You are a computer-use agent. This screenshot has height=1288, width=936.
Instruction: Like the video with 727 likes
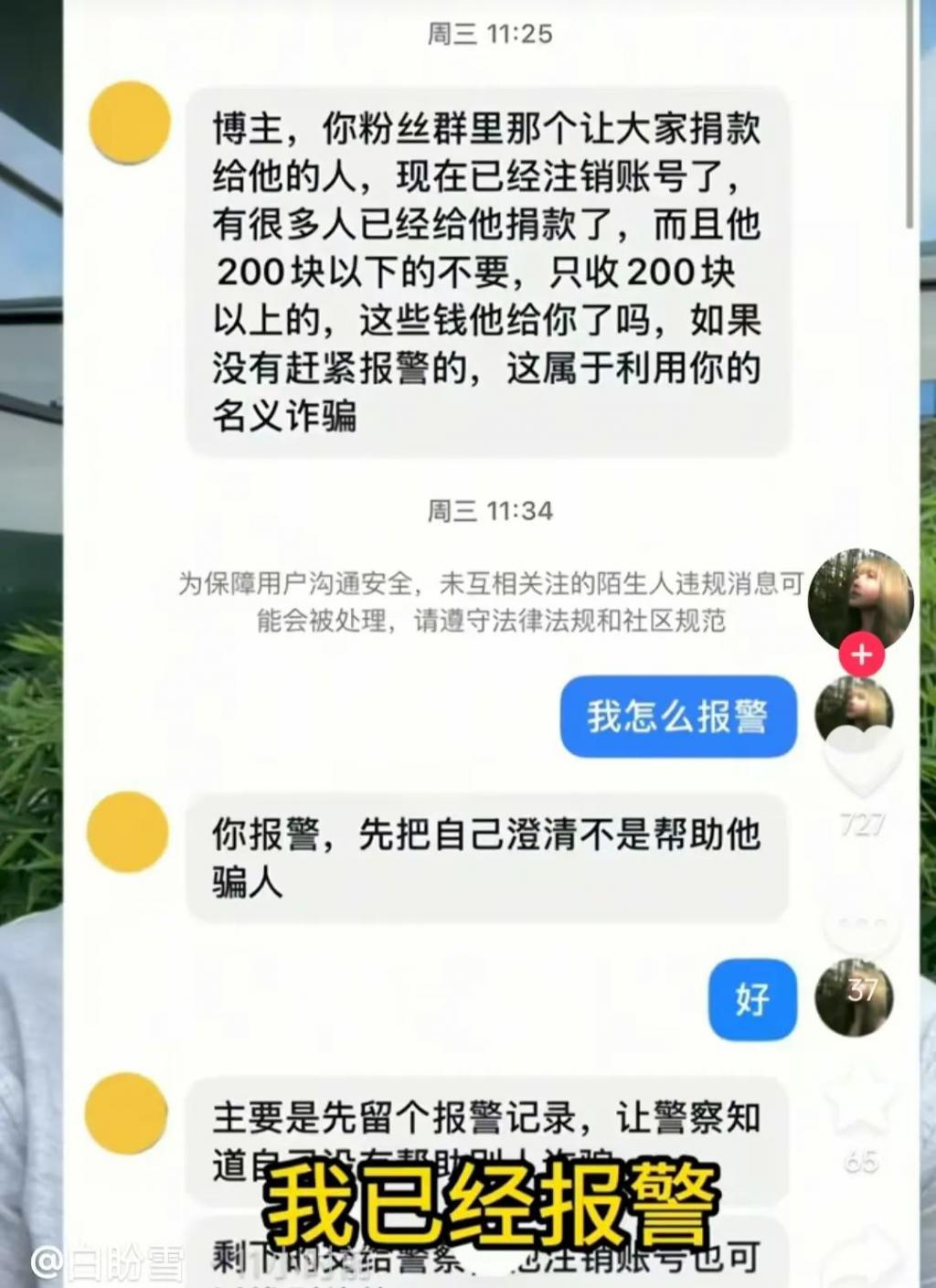pos(862,763)
